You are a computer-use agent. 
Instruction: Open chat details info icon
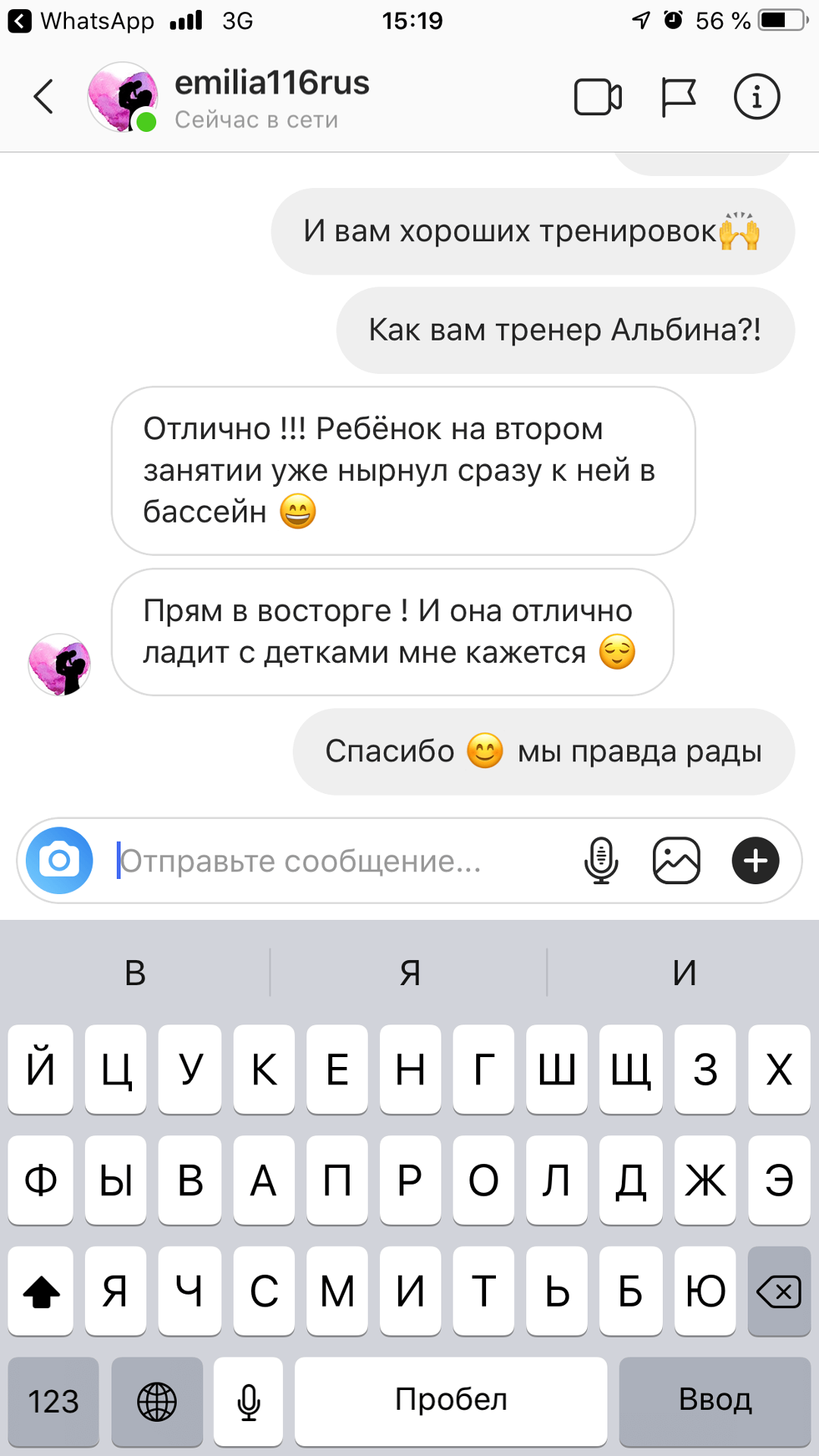(x=756, y=97)
